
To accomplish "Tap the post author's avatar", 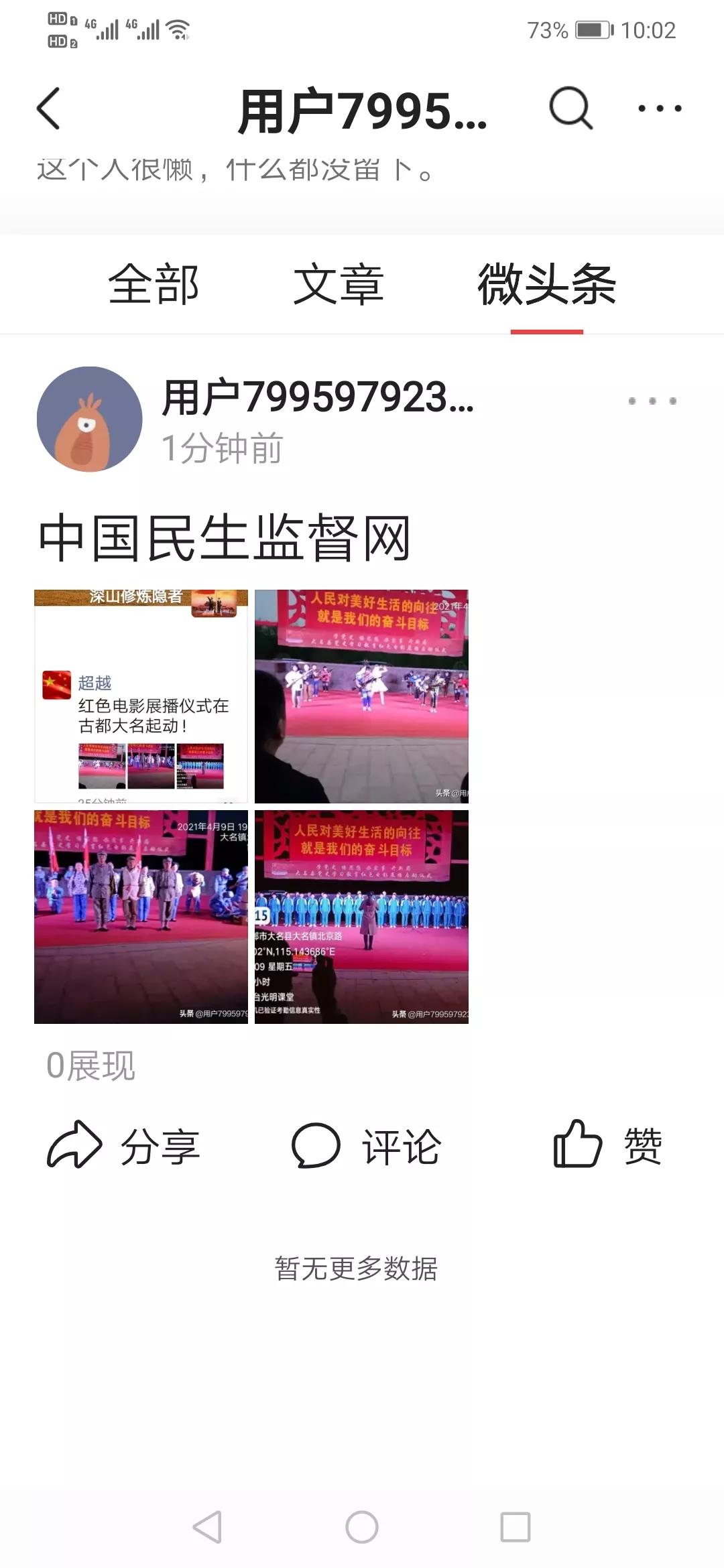I will click(x=89, y=419).
